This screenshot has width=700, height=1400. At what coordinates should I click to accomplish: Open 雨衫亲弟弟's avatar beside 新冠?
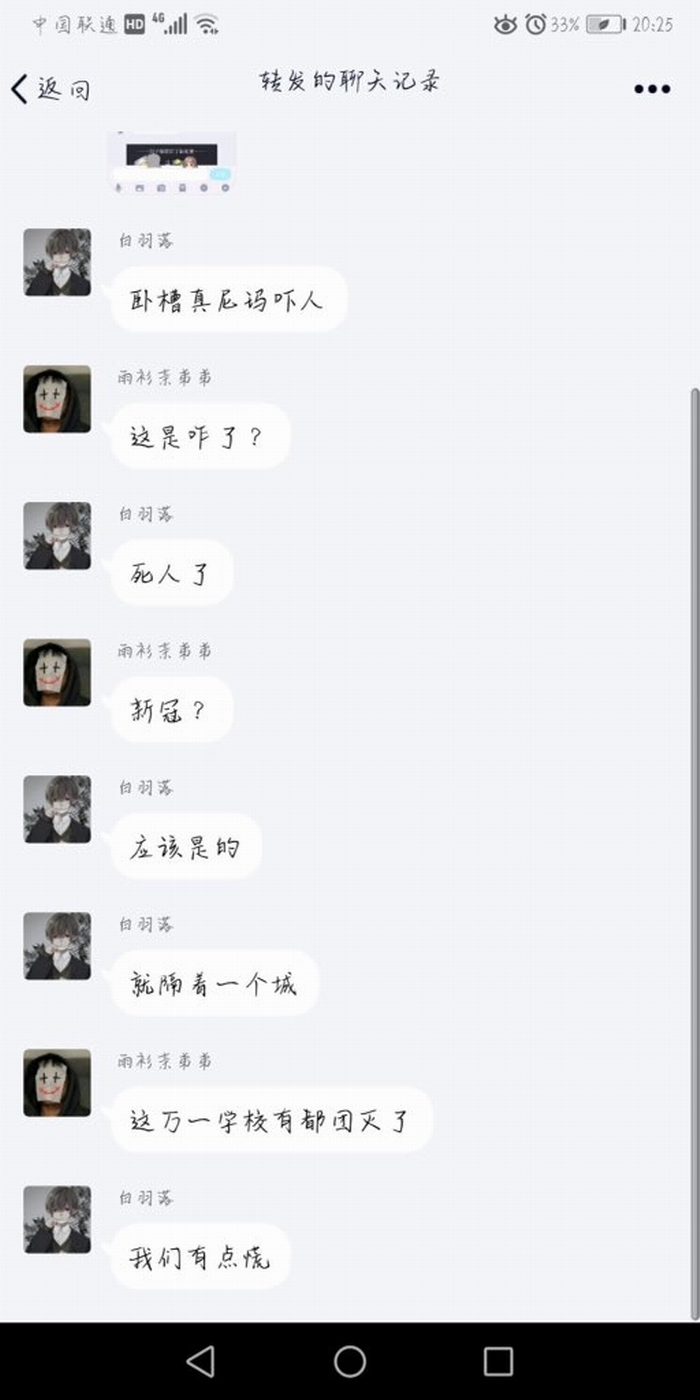[57, 673]
